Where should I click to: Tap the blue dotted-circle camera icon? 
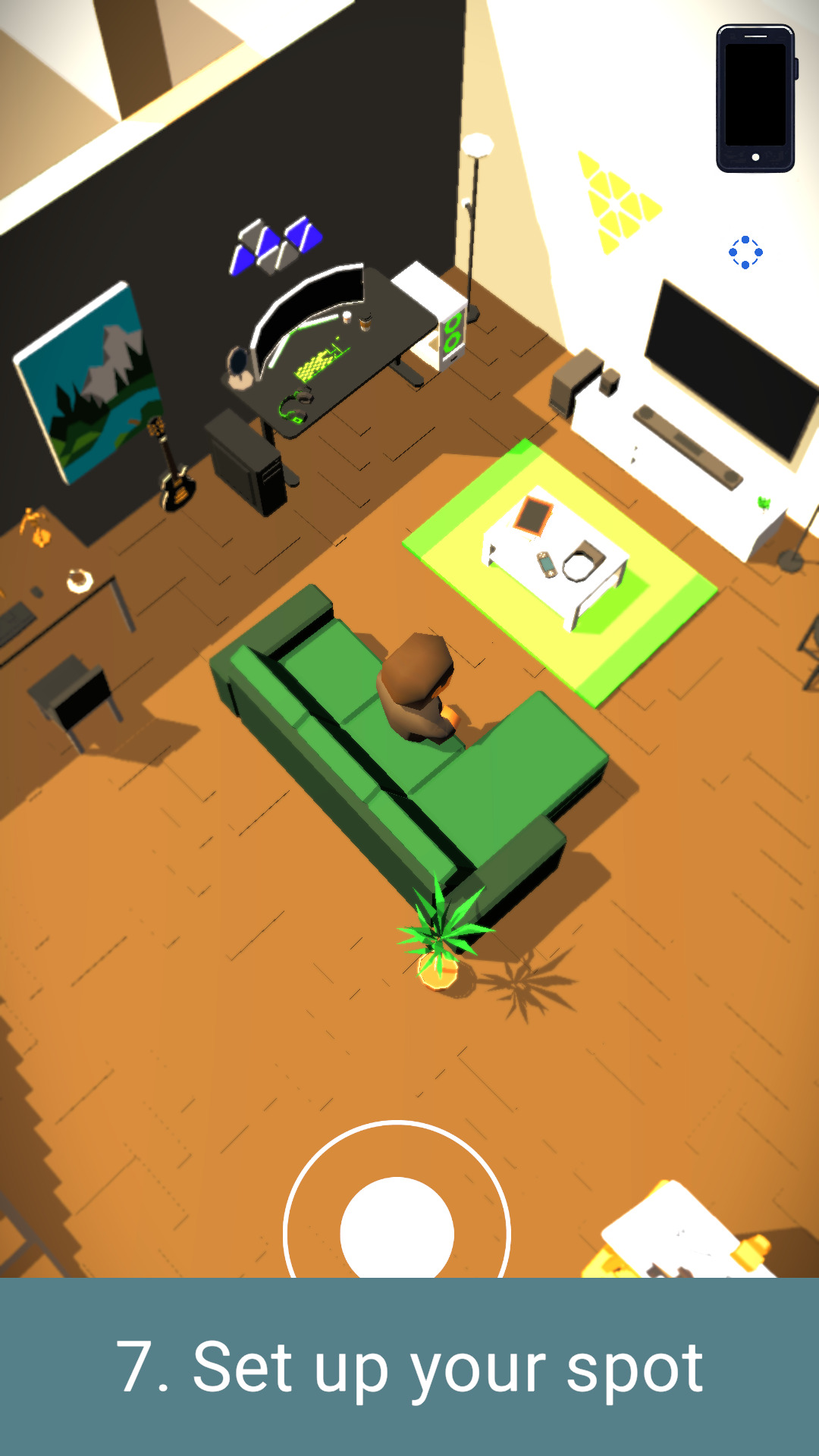(x=745, y=253)
